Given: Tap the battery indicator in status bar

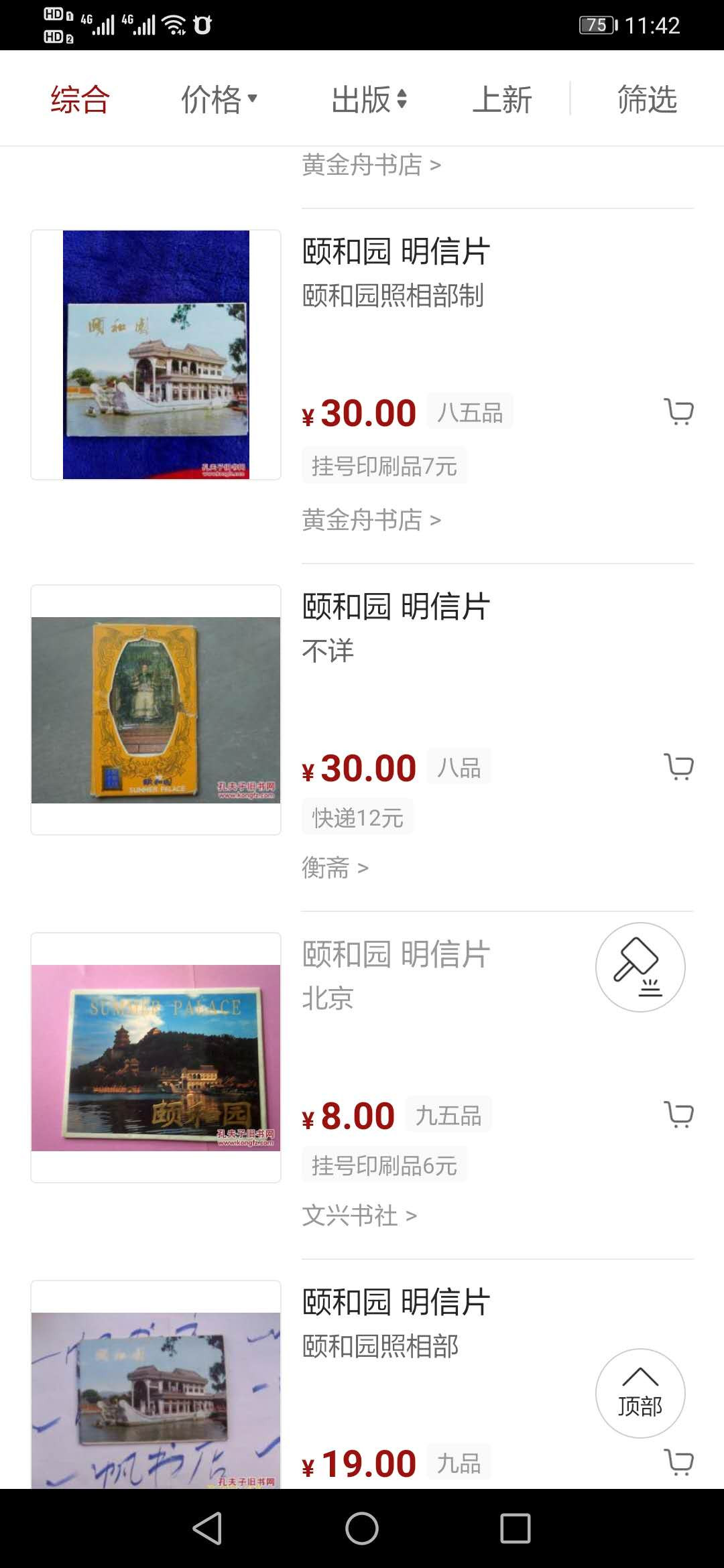Looking at the screenshot, I should 596,25.
